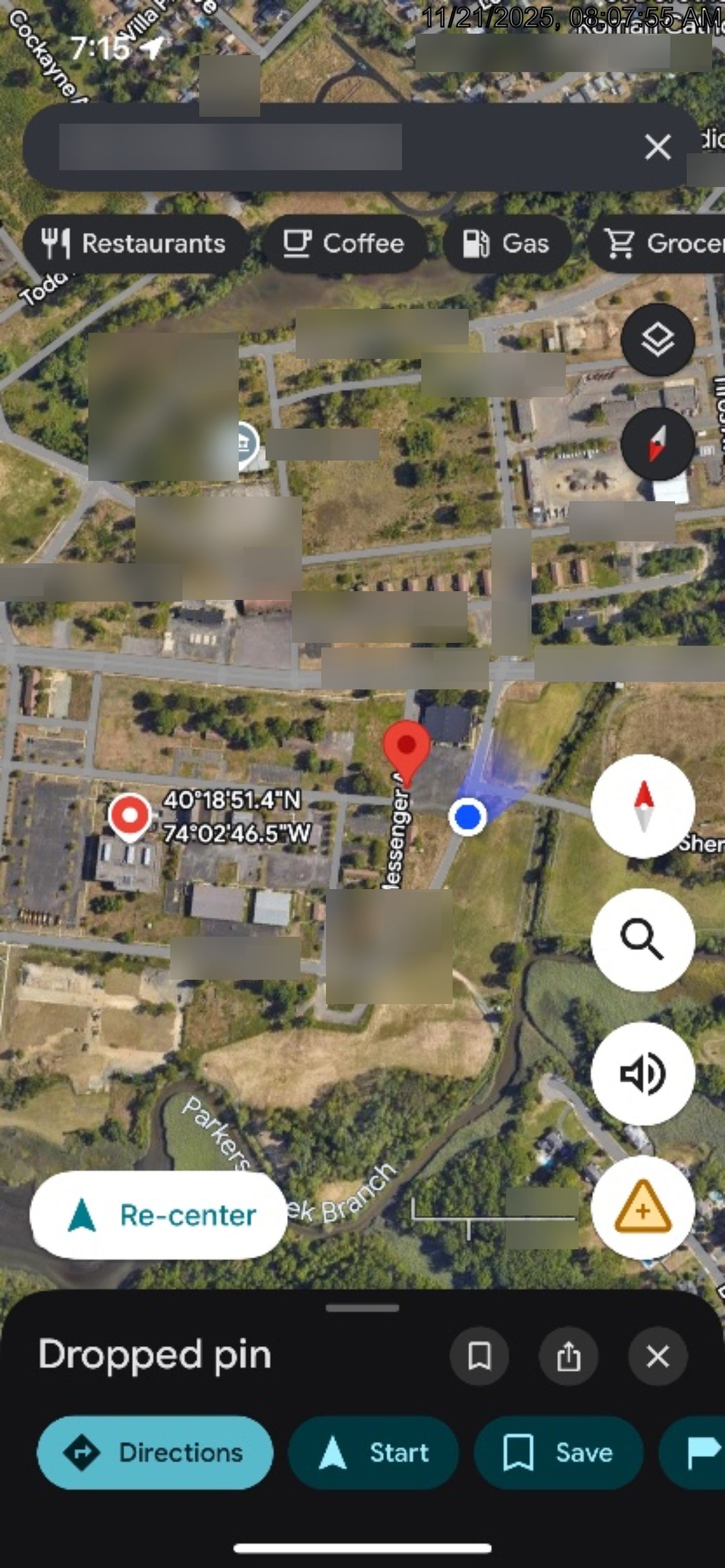Start navigation to pin
This screenshot has height=1568, width=725.
373,1453
